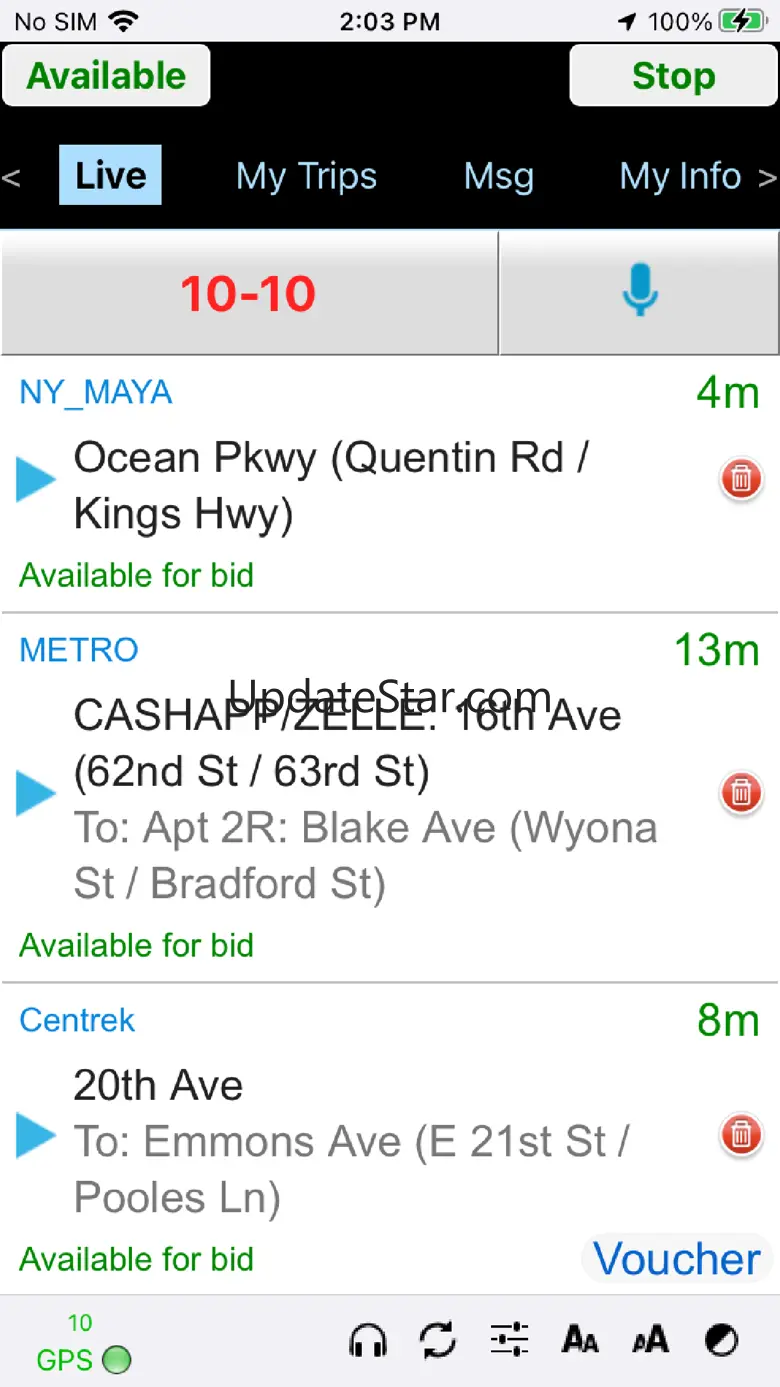The height and width of the screenshot is (1387, 780).
Task: Tap the right arrow next to My Info
Action: tap(767, 178)
